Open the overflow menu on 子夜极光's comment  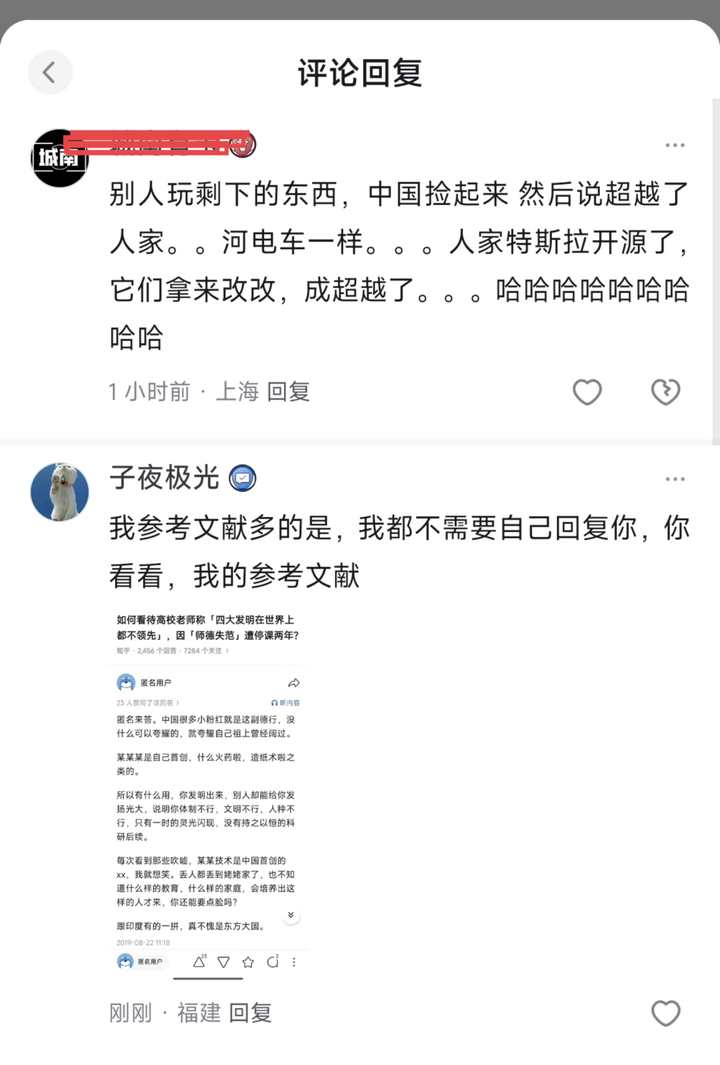(x=675, y=479)
